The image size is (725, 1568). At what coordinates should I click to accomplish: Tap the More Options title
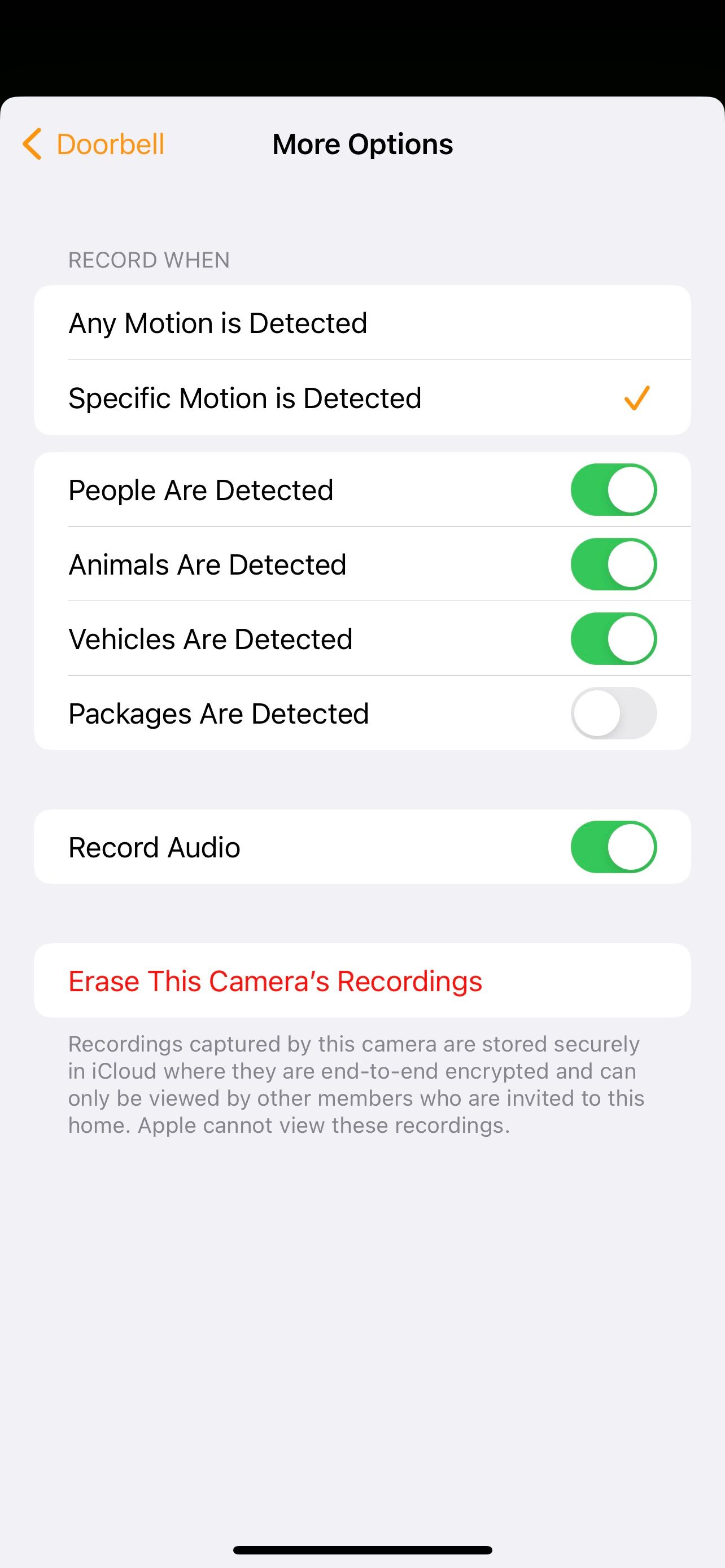362,144
